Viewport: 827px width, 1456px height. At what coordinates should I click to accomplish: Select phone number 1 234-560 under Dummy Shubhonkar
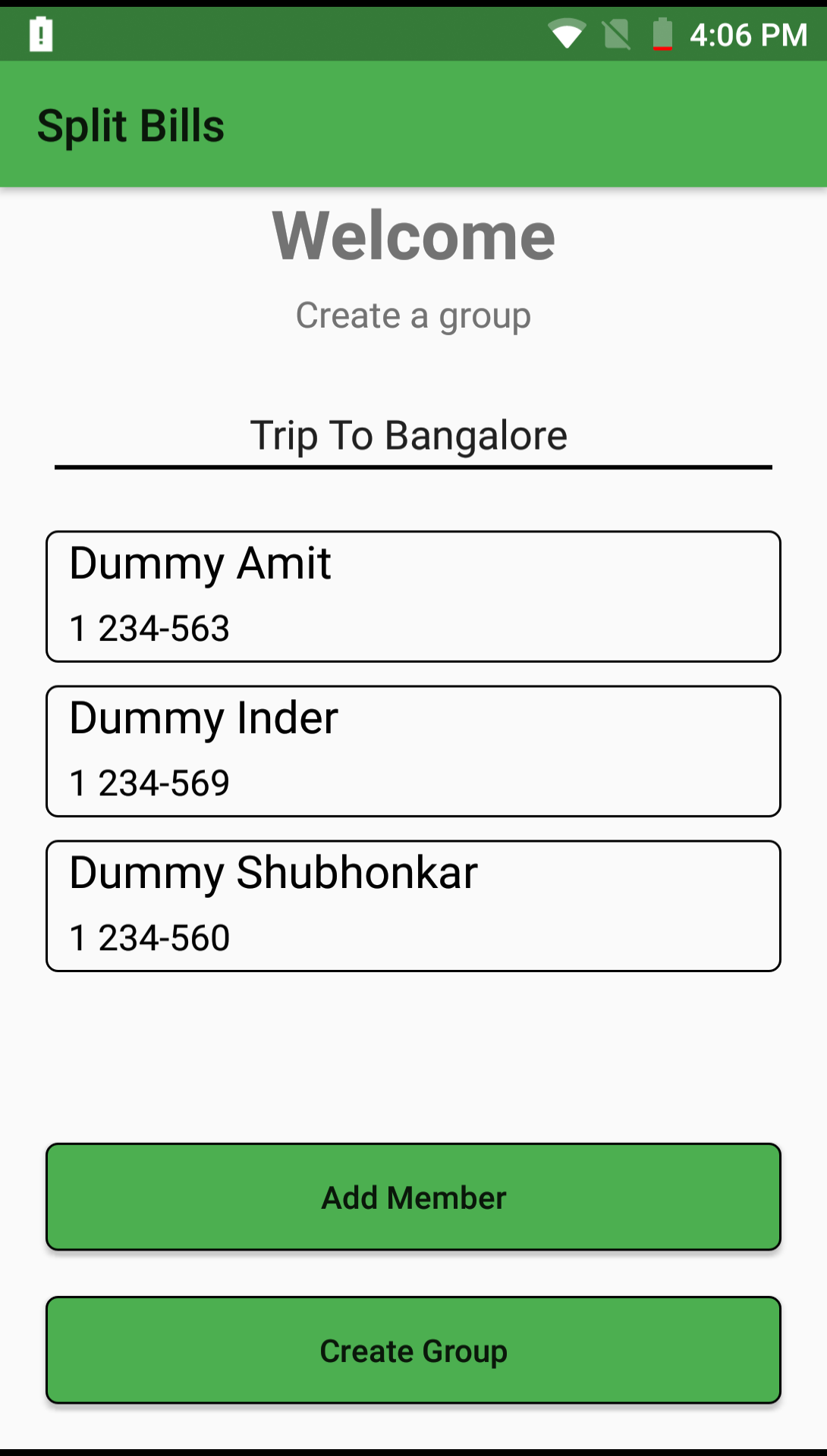pyautogui.click(x=149, y=938)
